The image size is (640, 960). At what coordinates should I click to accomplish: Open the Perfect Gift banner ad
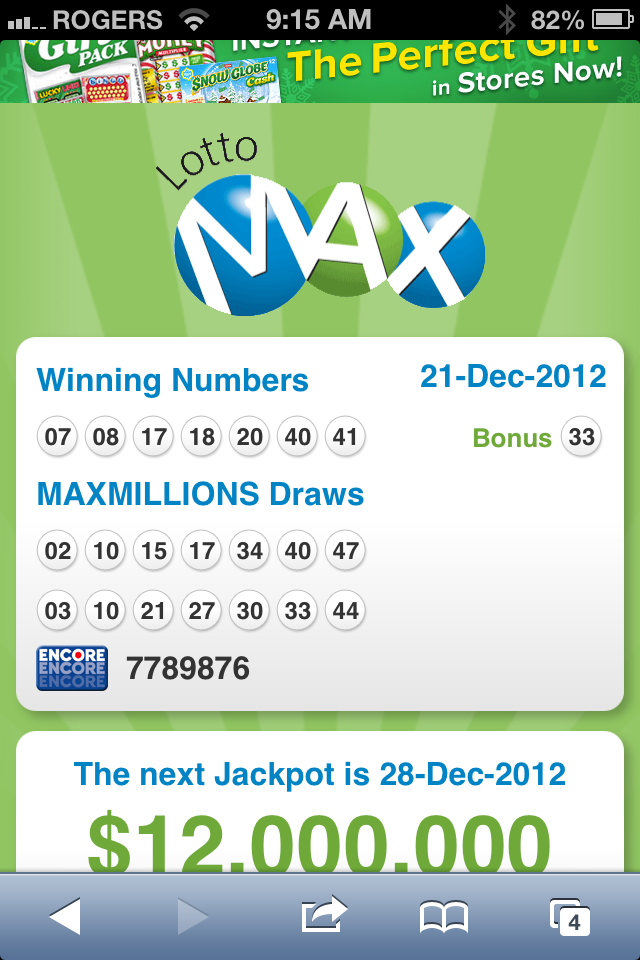(320, 70)
